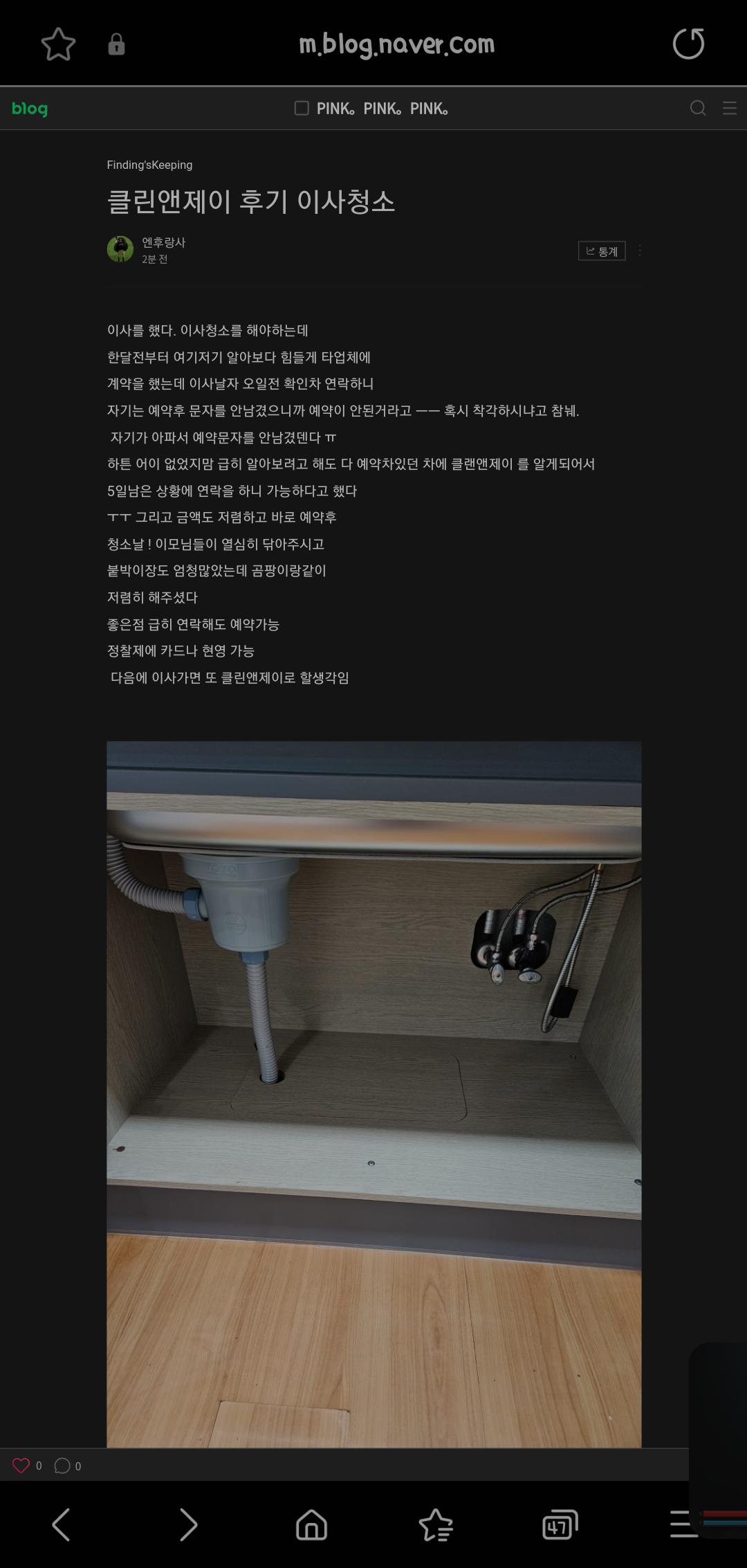Like this post with the heart
The image size is (747, 1568).
[21, 1466]
